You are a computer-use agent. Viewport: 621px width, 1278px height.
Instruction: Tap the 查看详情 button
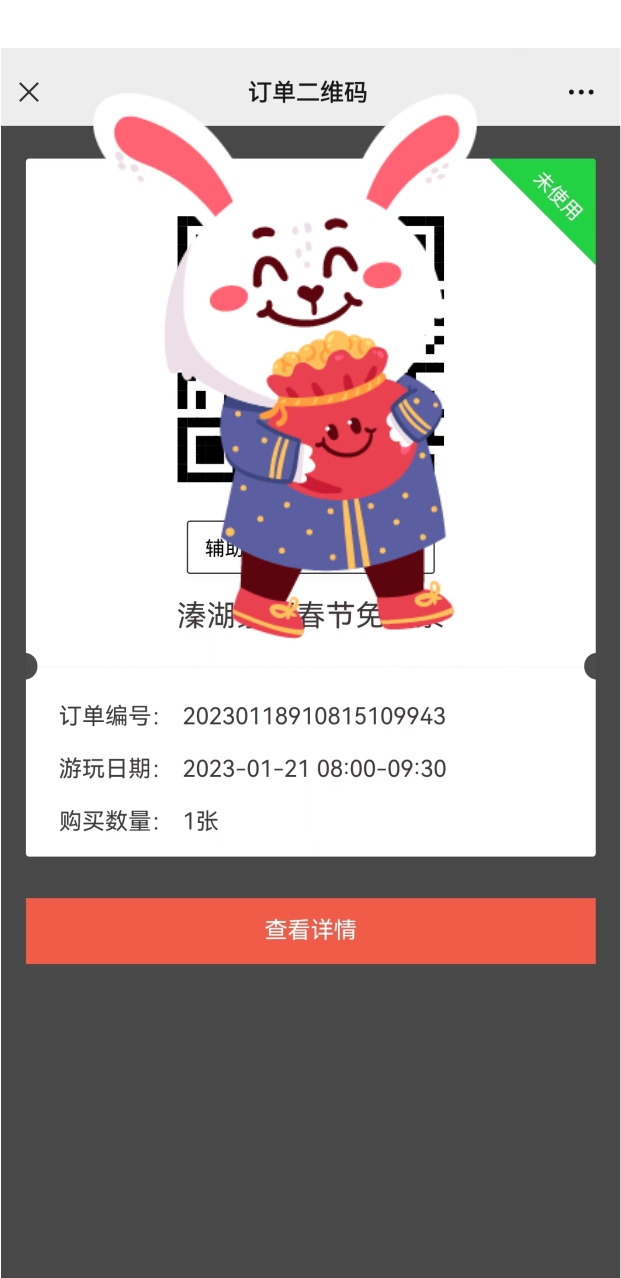pyautogui.click(x=310, y=930)
